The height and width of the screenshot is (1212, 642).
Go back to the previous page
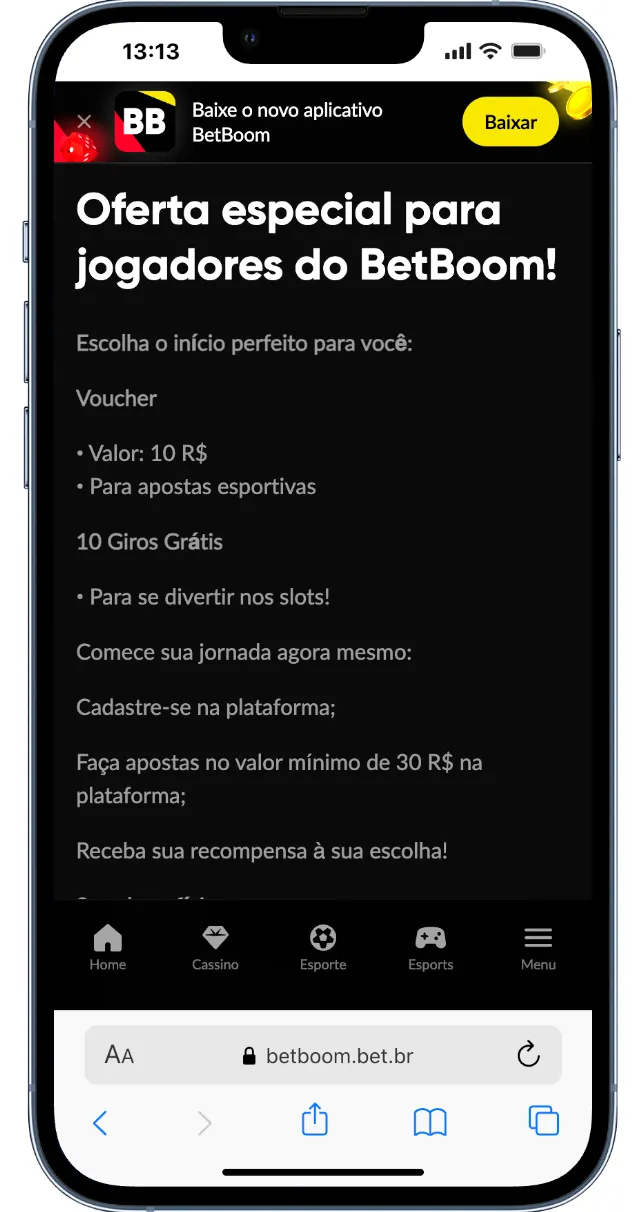[100, 1123]
